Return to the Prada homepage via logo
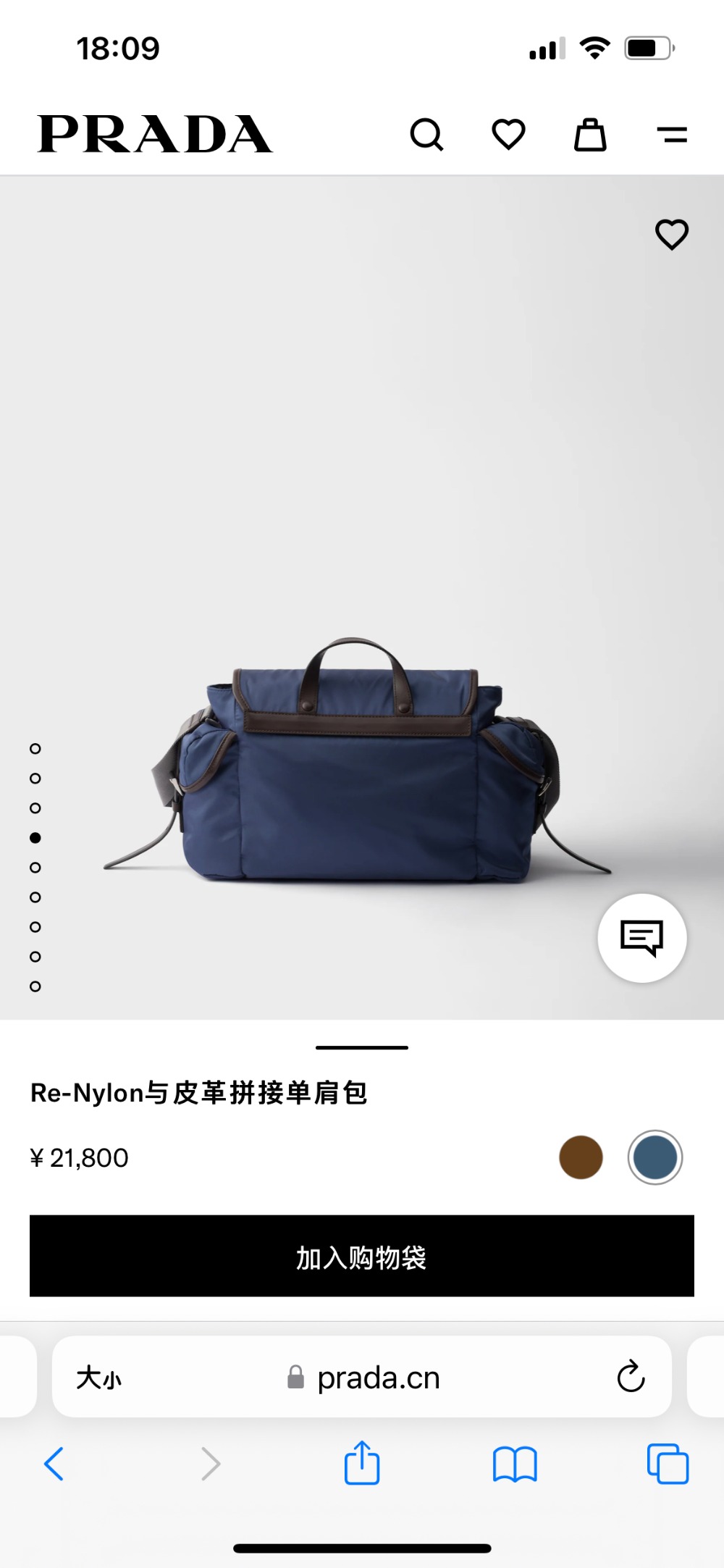This screenshot has width=724, height=1568. pos(155,135)
